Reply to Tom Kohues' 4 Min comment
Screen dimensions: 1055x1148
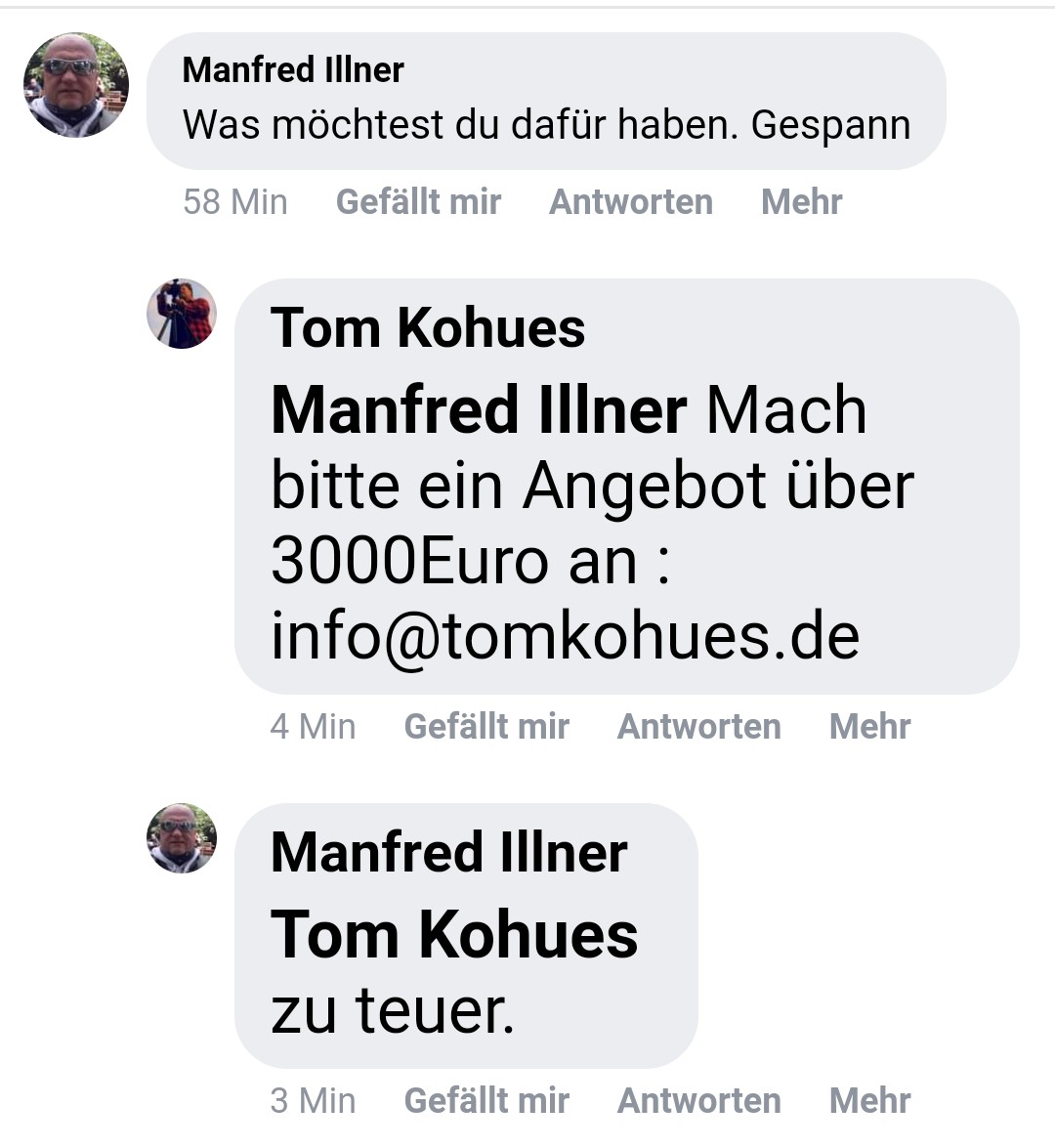pyautogui.click(x=699, y=727)
